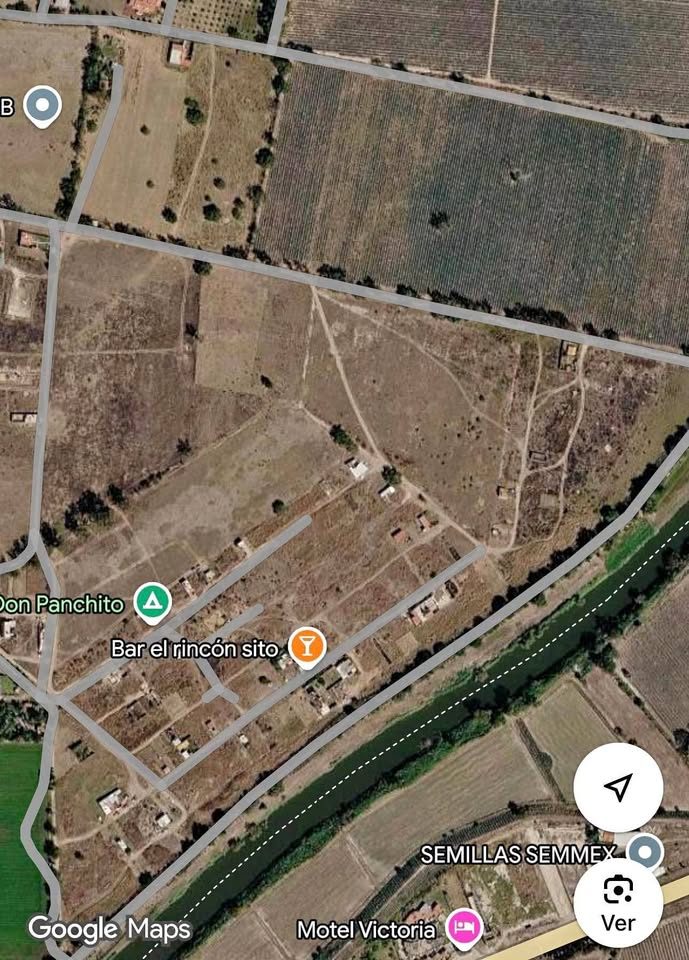Tap the gray place pin at top left

[42, 107]
